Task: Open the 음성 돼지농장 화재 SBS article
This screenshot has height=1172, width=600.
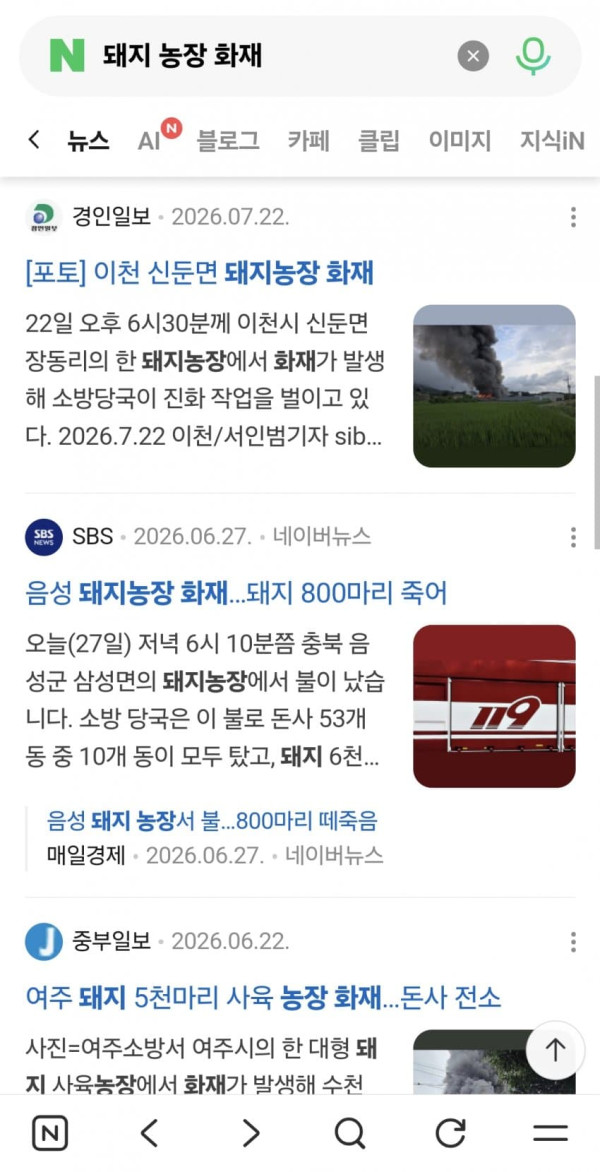Action: [236, 594]
